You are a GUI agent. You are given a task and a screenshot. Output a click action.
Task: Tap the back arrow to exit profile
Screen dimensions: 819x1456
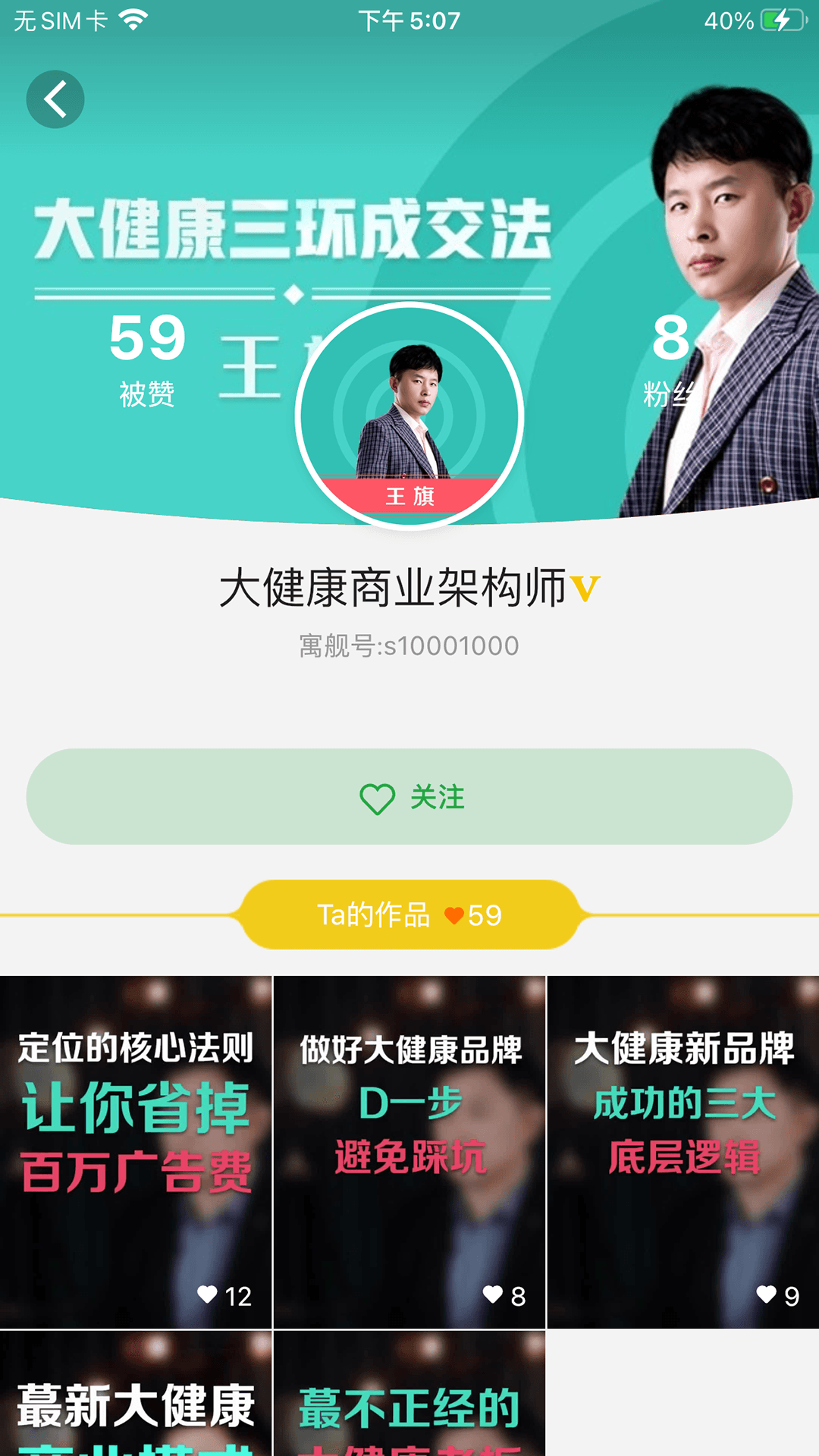click(54, 99)
